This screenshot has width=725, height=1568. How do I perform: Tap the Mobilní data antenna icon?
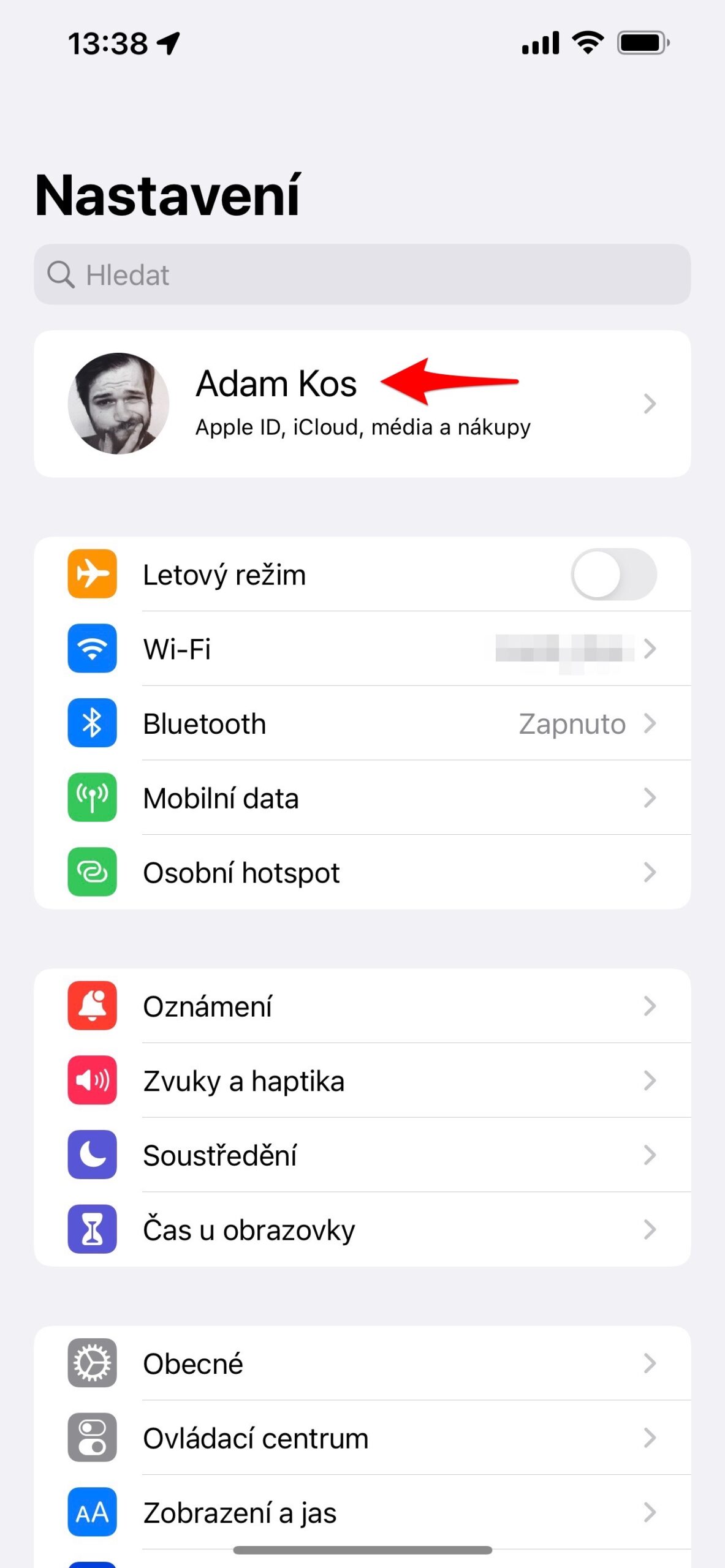tap(91, 797)
